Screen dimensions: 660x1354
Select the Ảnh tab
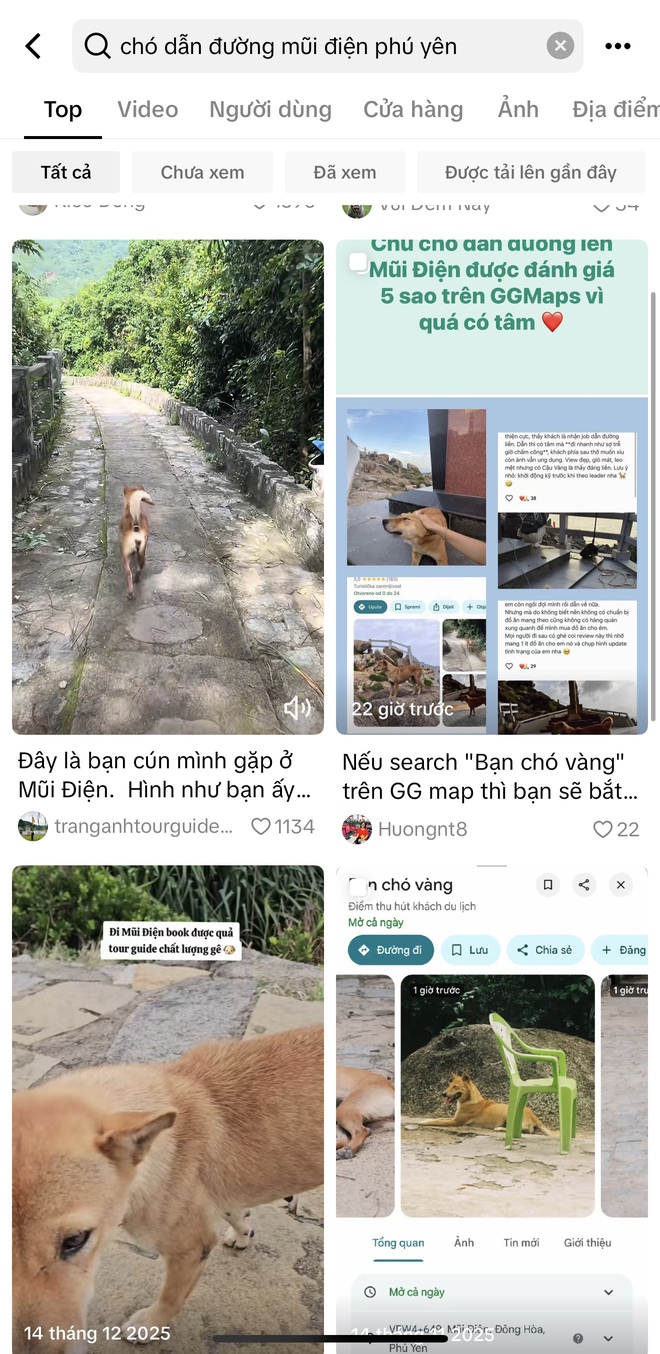[518, 109]
